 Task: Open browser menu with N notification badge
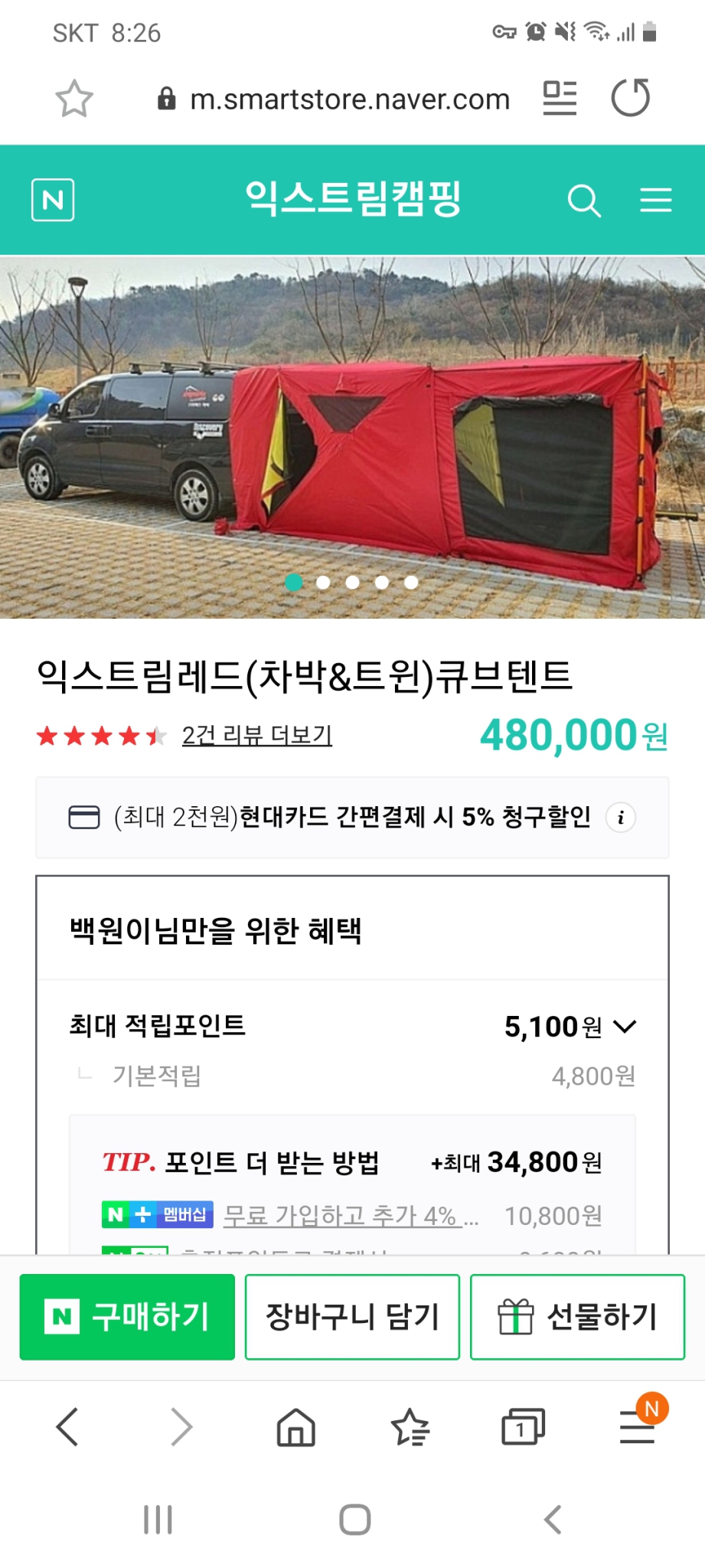click(x=636, y=1426)
